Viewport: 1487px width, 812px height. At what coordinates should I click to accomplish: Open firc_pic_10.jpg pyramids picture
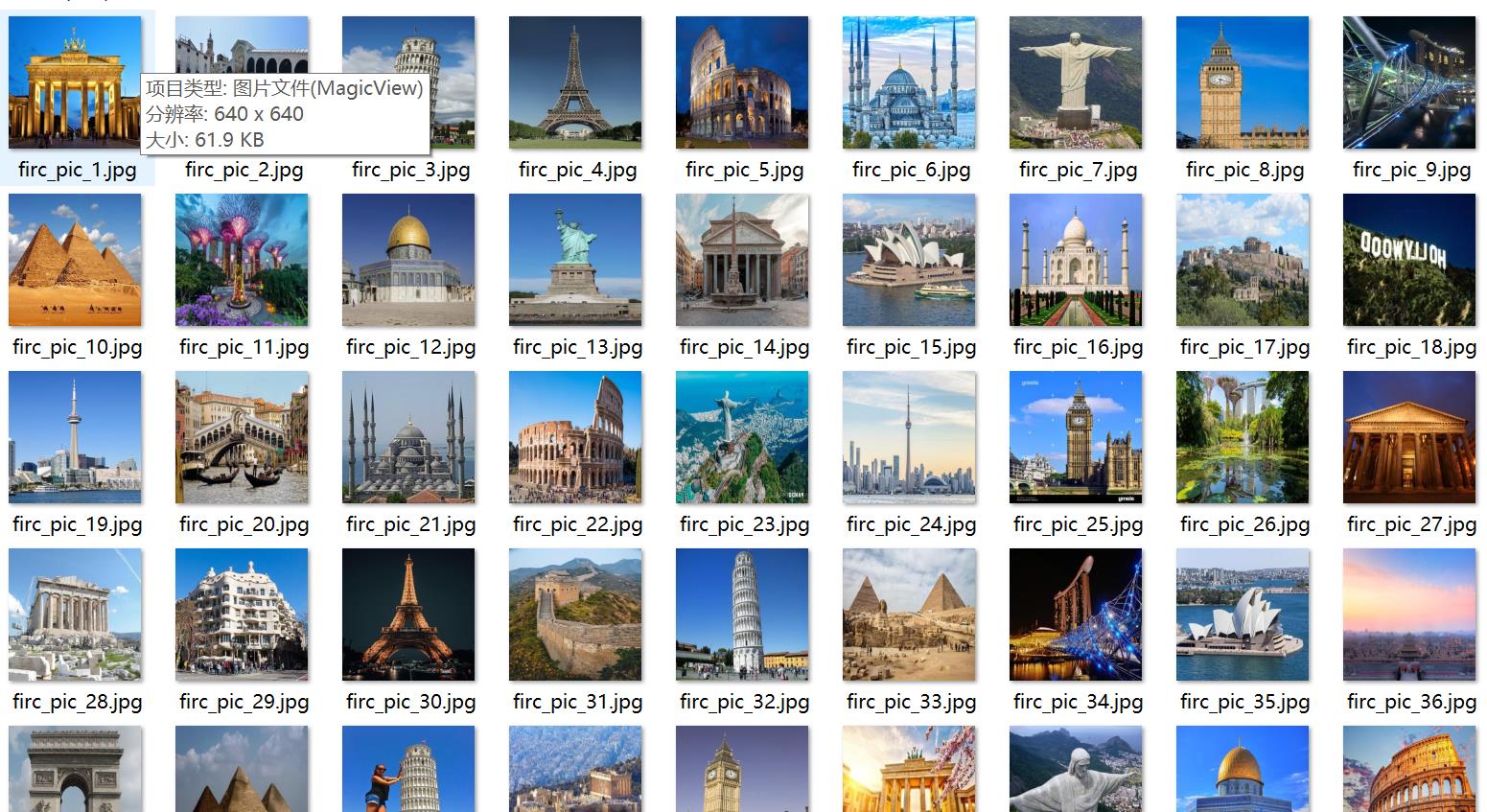tap(75, 260)
